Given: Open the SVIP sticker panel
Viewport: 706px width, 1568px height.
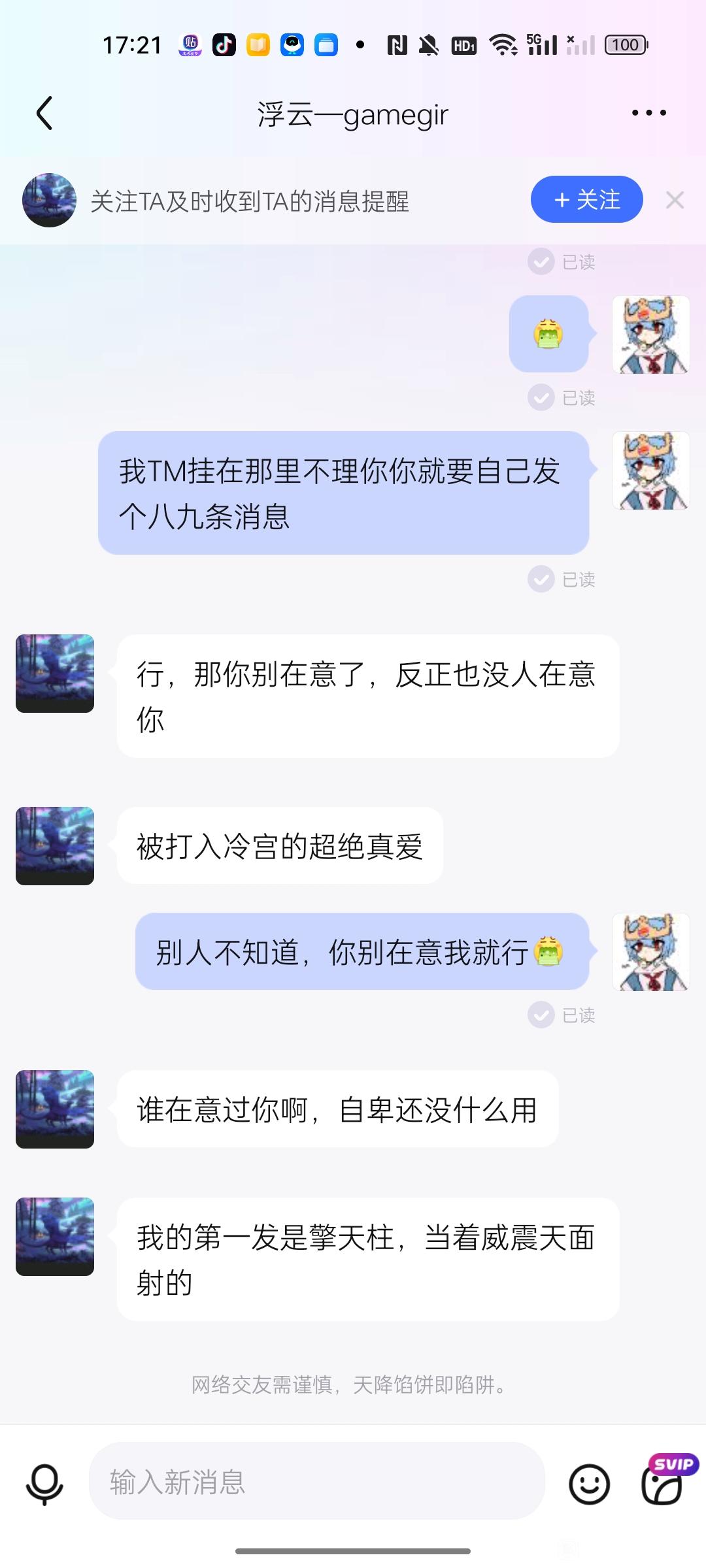Looking at the screenshot, I should [x=665, y=1480].
